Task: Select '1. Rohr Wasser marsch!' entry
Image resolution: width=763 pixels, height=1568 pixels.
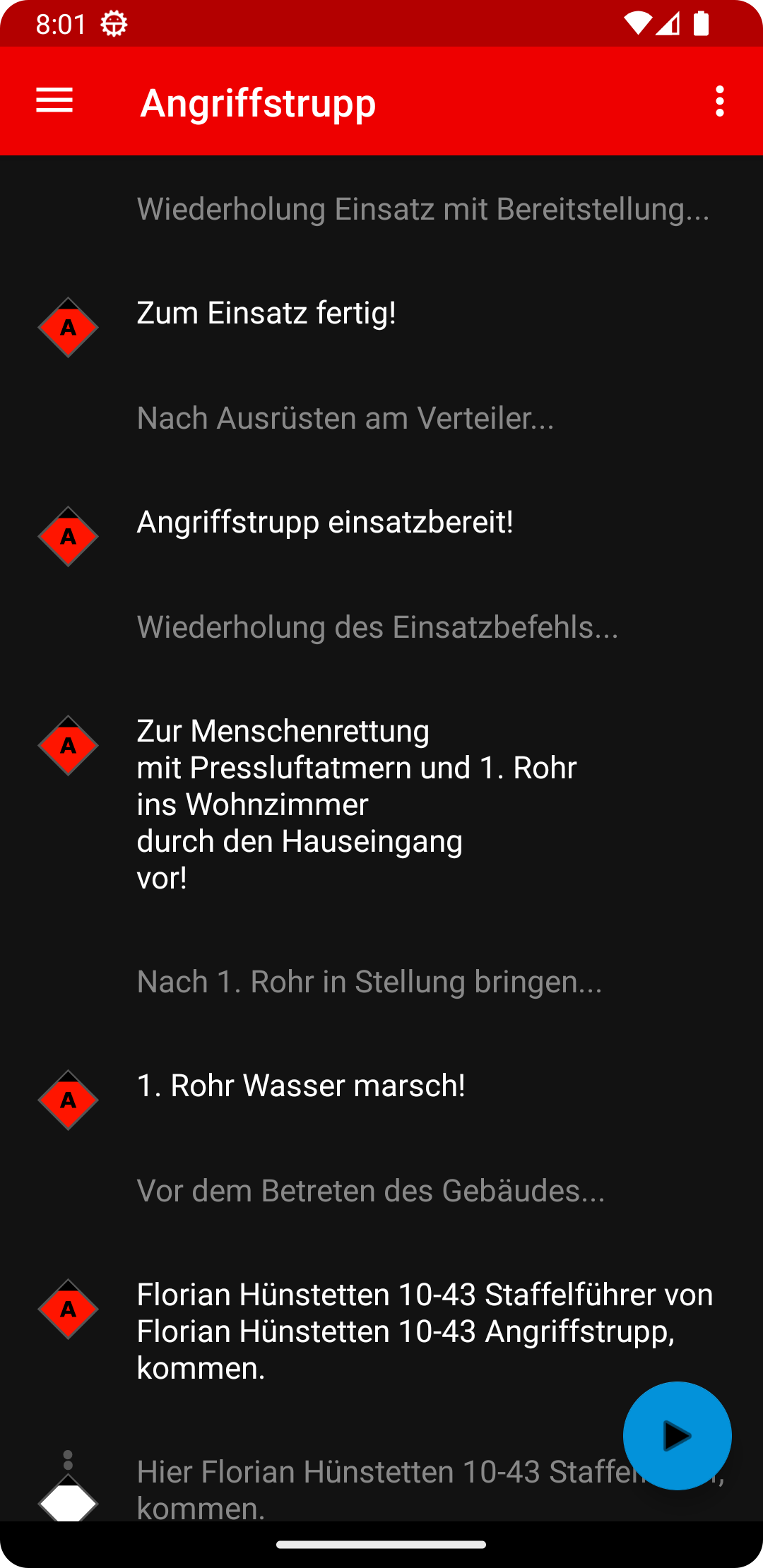Action: tap(301, 1086)
